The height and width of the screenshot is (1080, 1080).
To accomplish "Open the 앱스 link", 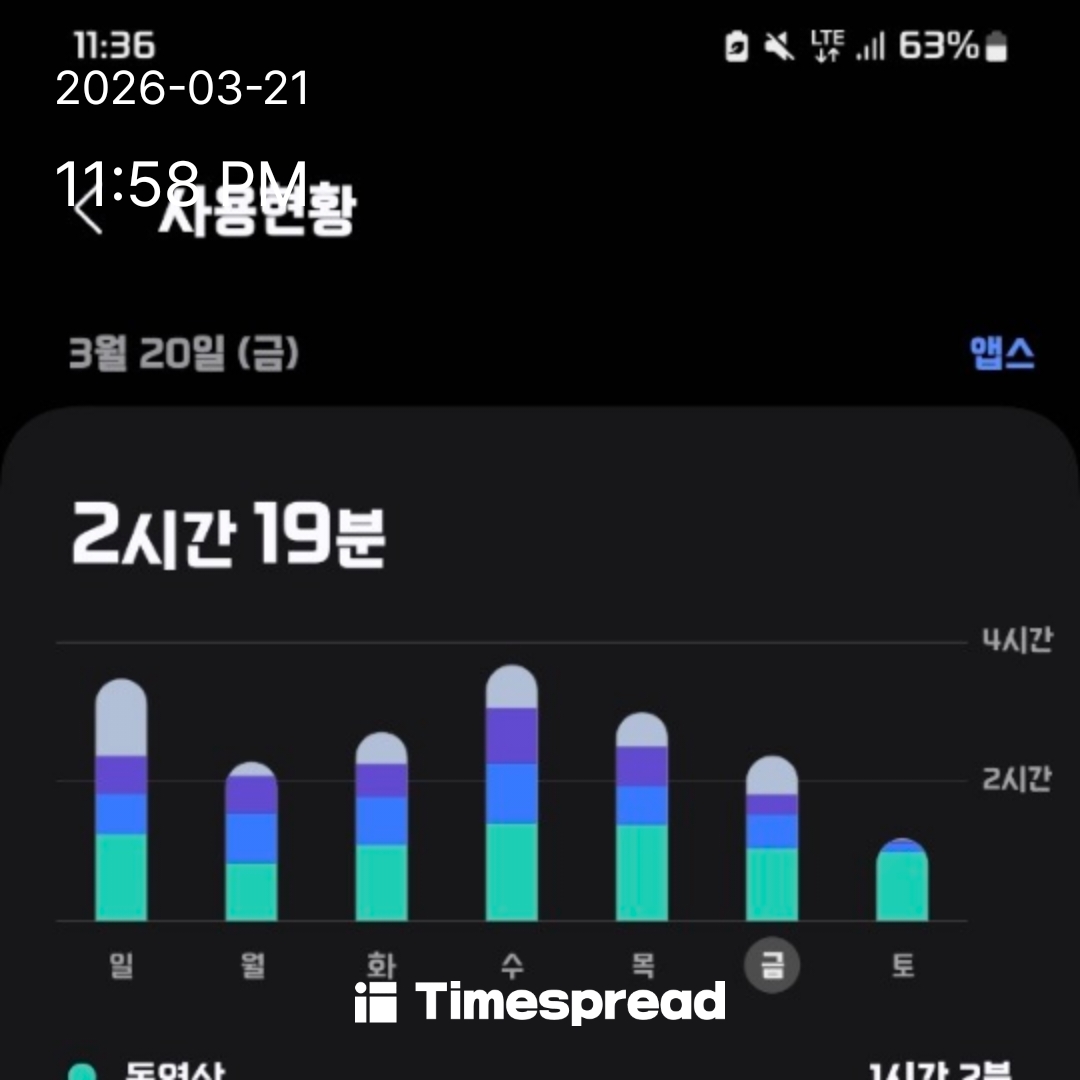I will pyautogui.click(x=1002, y=353).
